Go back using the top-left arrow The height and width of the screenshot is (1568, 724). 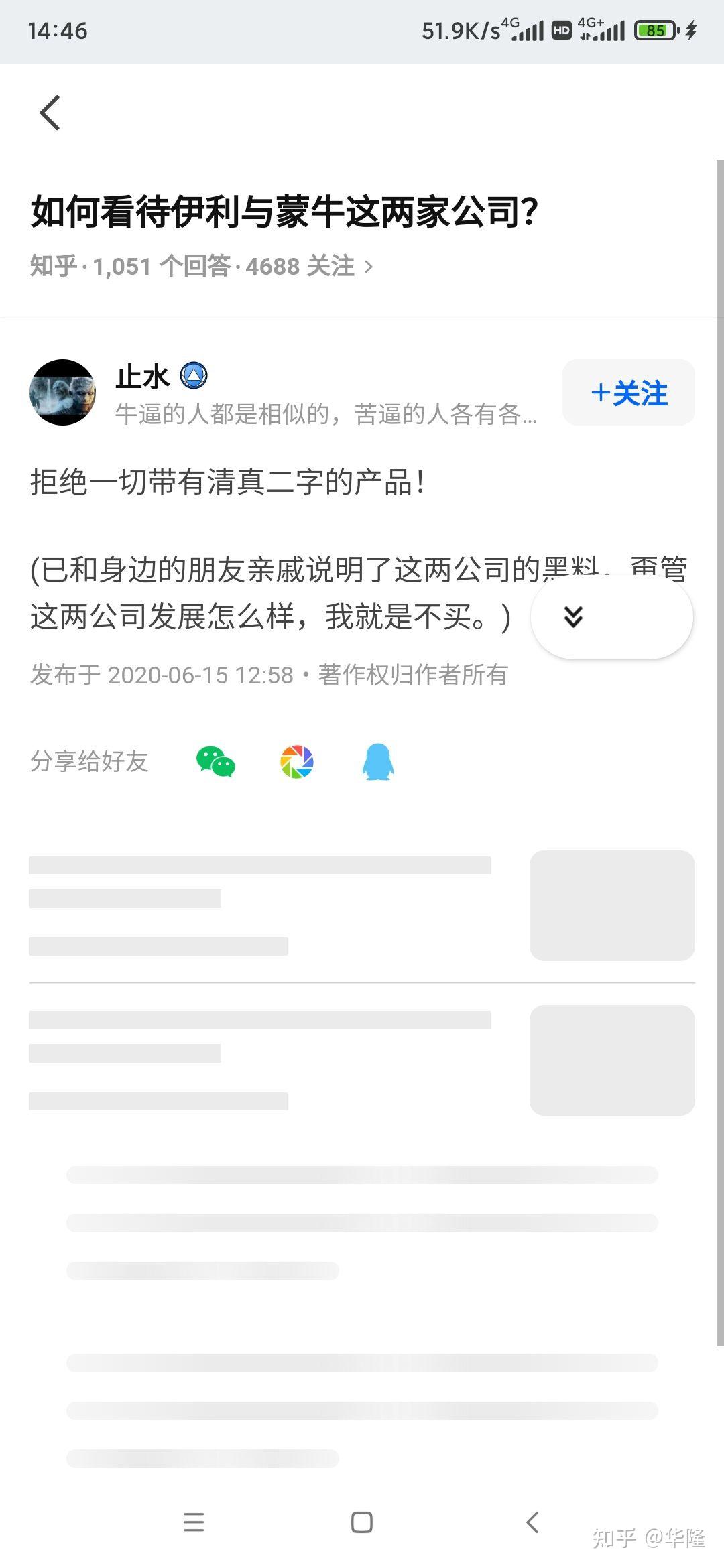[50, 113]
